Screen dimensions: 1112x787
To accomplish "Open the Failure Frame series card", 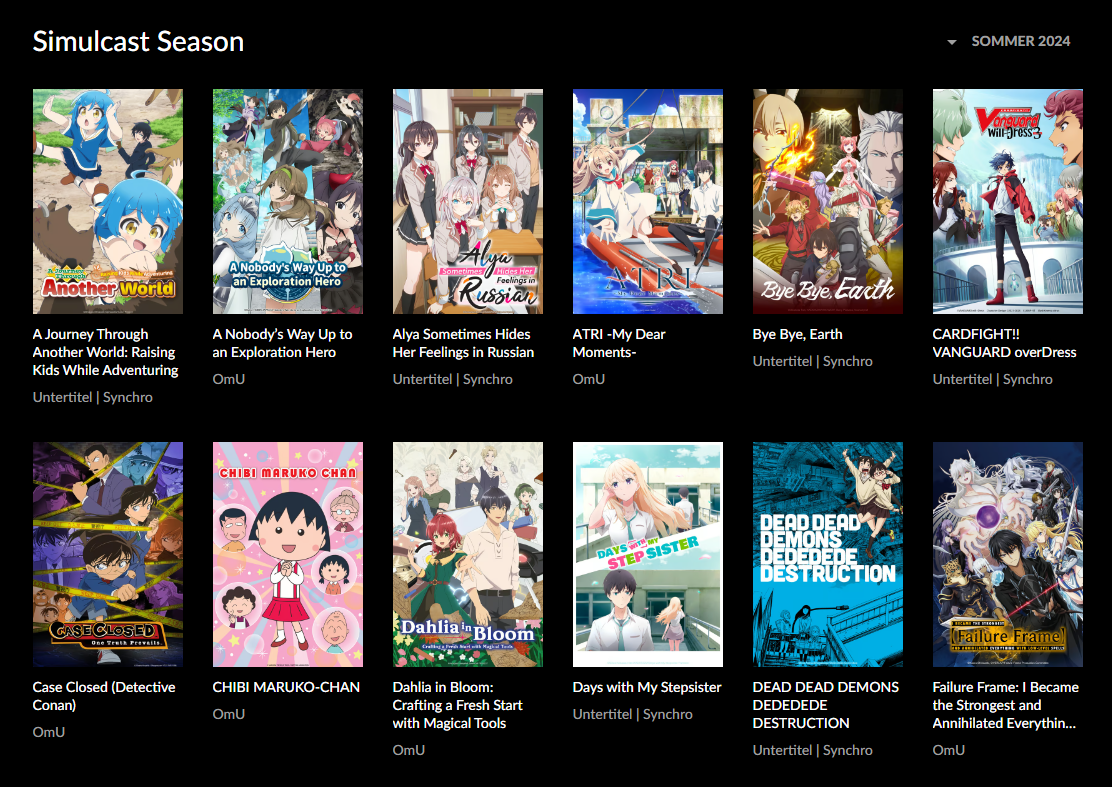I will (1008, 555).
